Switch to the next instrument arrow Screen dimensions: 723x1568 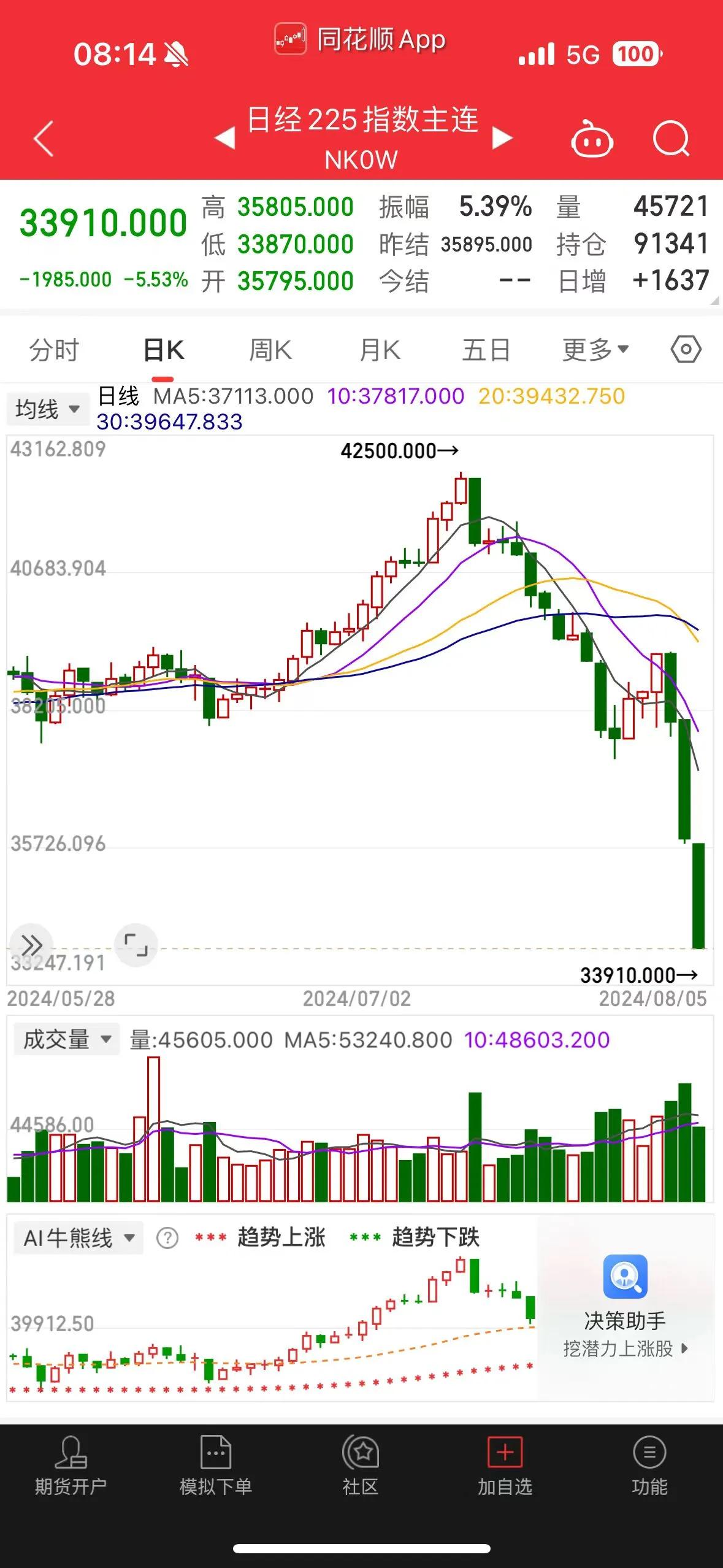coord(502,138)
